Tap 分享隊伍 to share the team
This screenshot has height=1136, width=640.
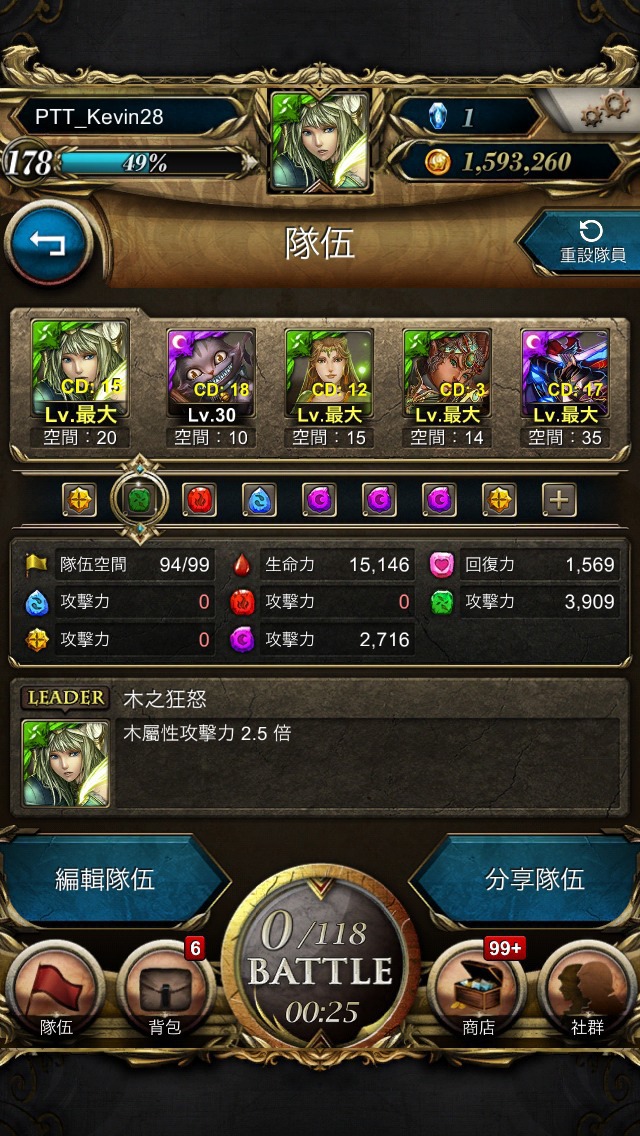[x=534, y=880]
